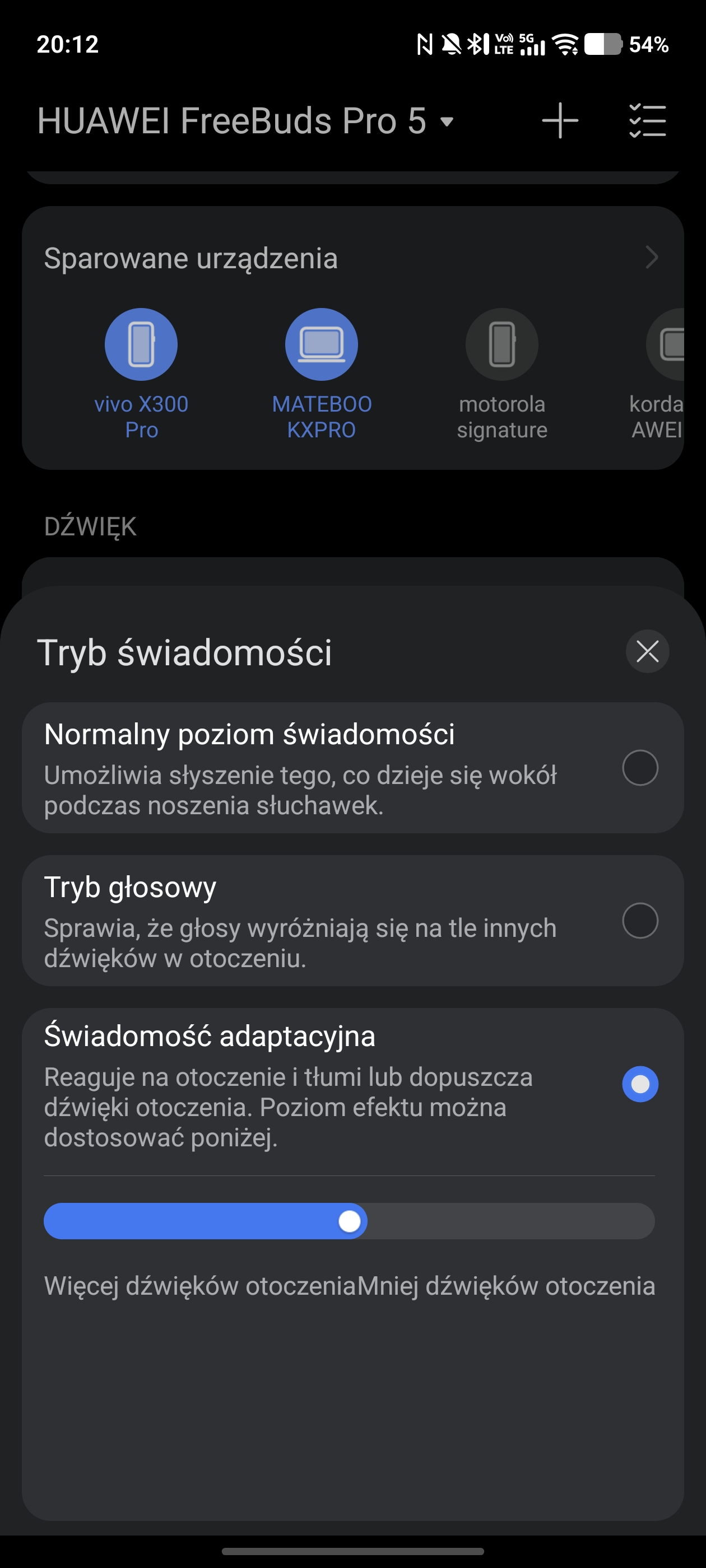Open the device list manager icon

[647, 120]
